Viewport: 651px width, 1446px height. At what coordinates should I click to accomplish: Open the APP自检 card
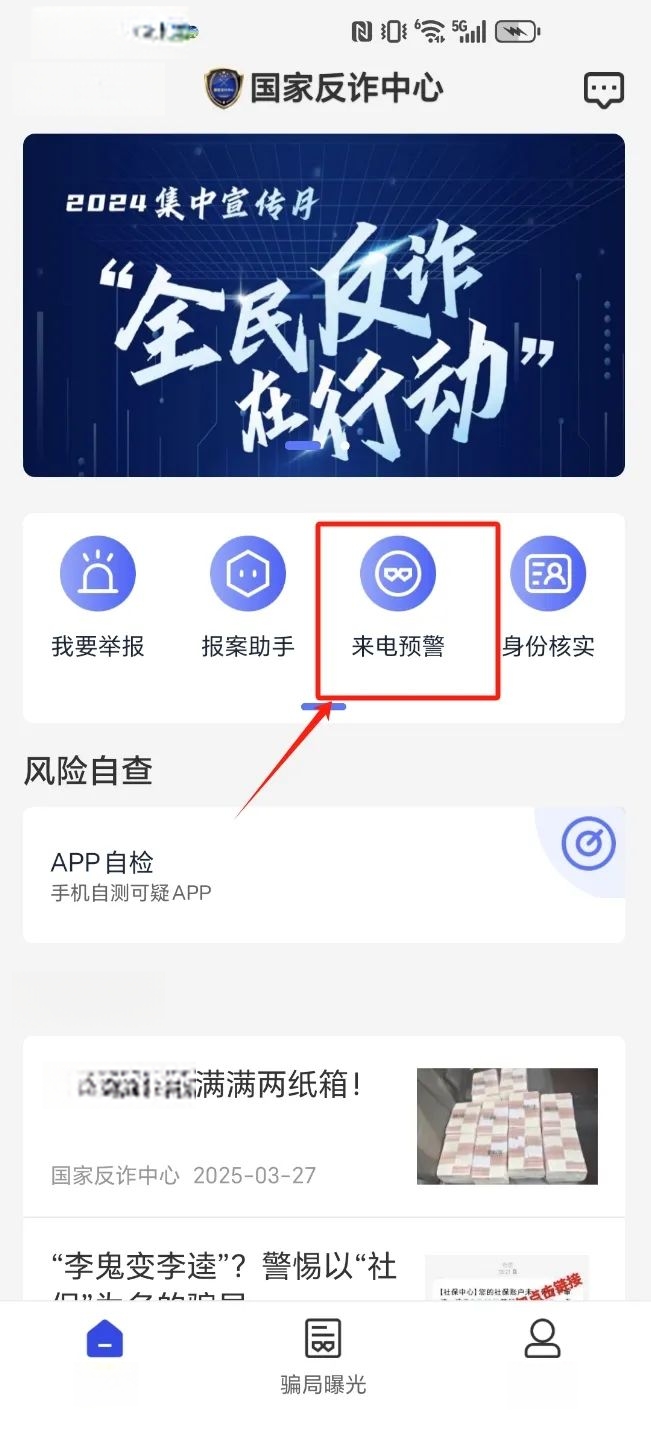[x=324, y=875]
